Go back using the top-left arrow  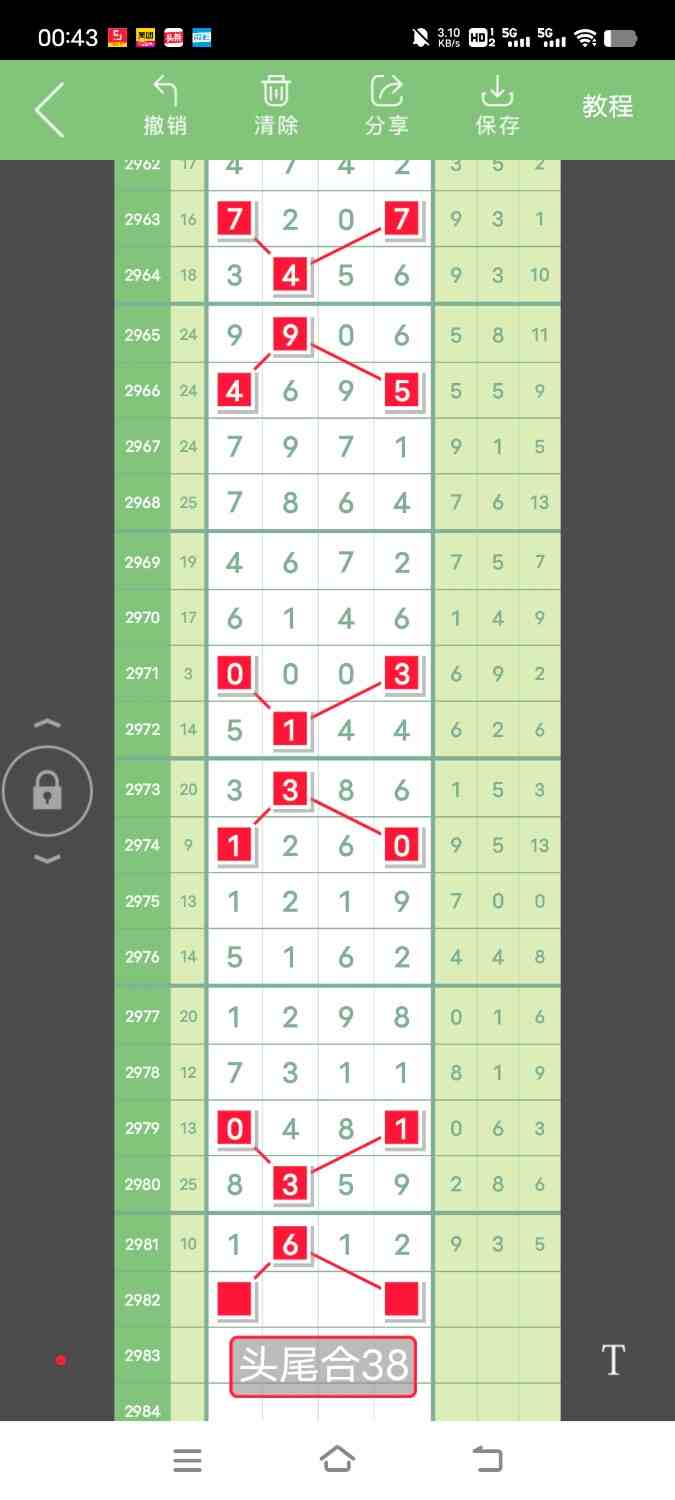(x=49, y=109)
